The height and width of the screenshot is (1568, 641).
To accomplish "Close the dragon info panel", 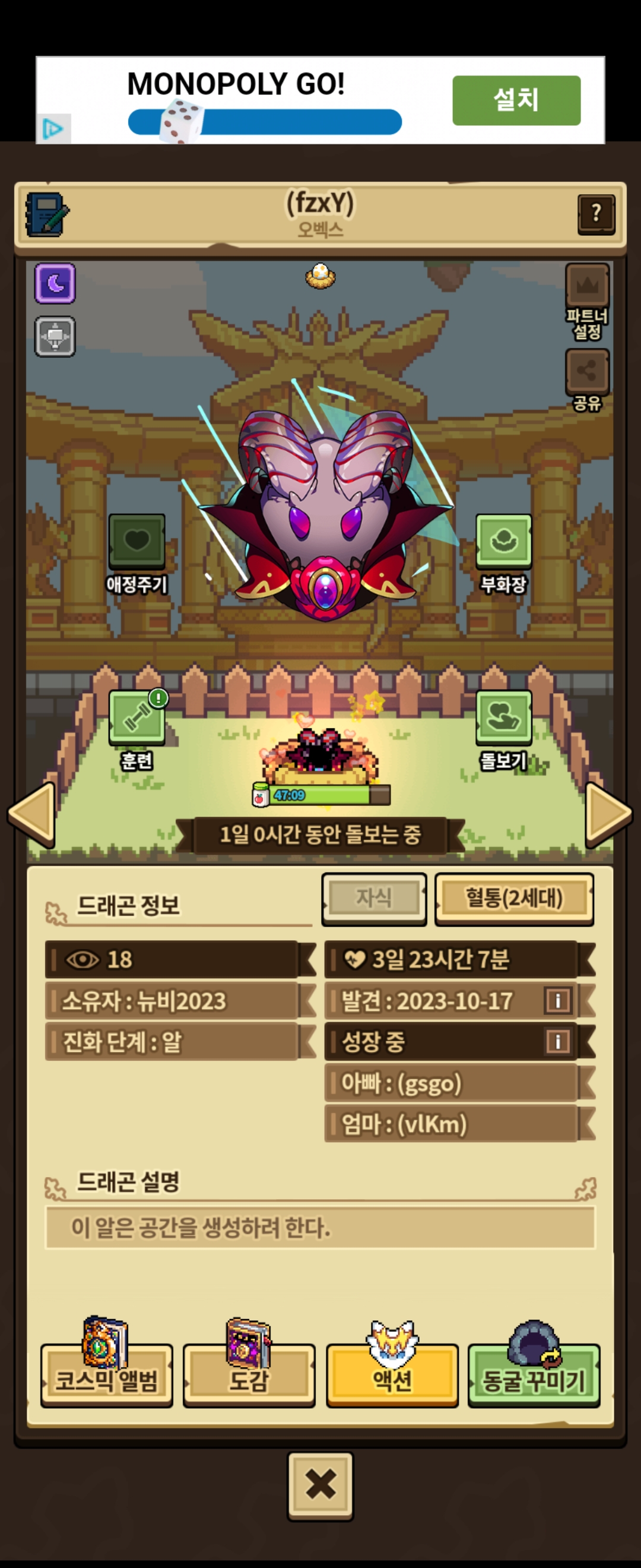I will point(320,1484).
